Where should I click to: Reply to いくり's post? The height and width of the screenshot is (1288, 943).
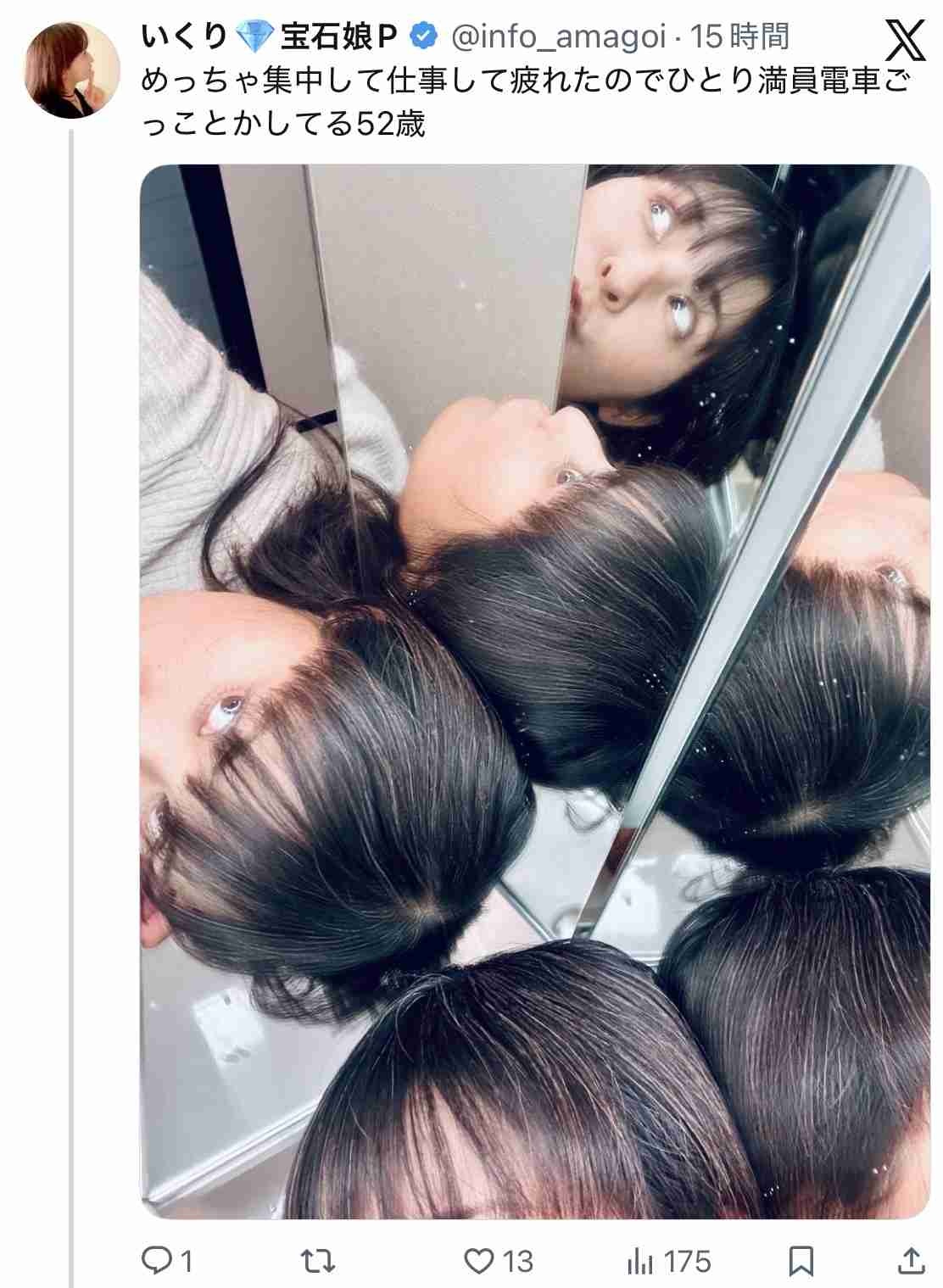(157, 1261)
